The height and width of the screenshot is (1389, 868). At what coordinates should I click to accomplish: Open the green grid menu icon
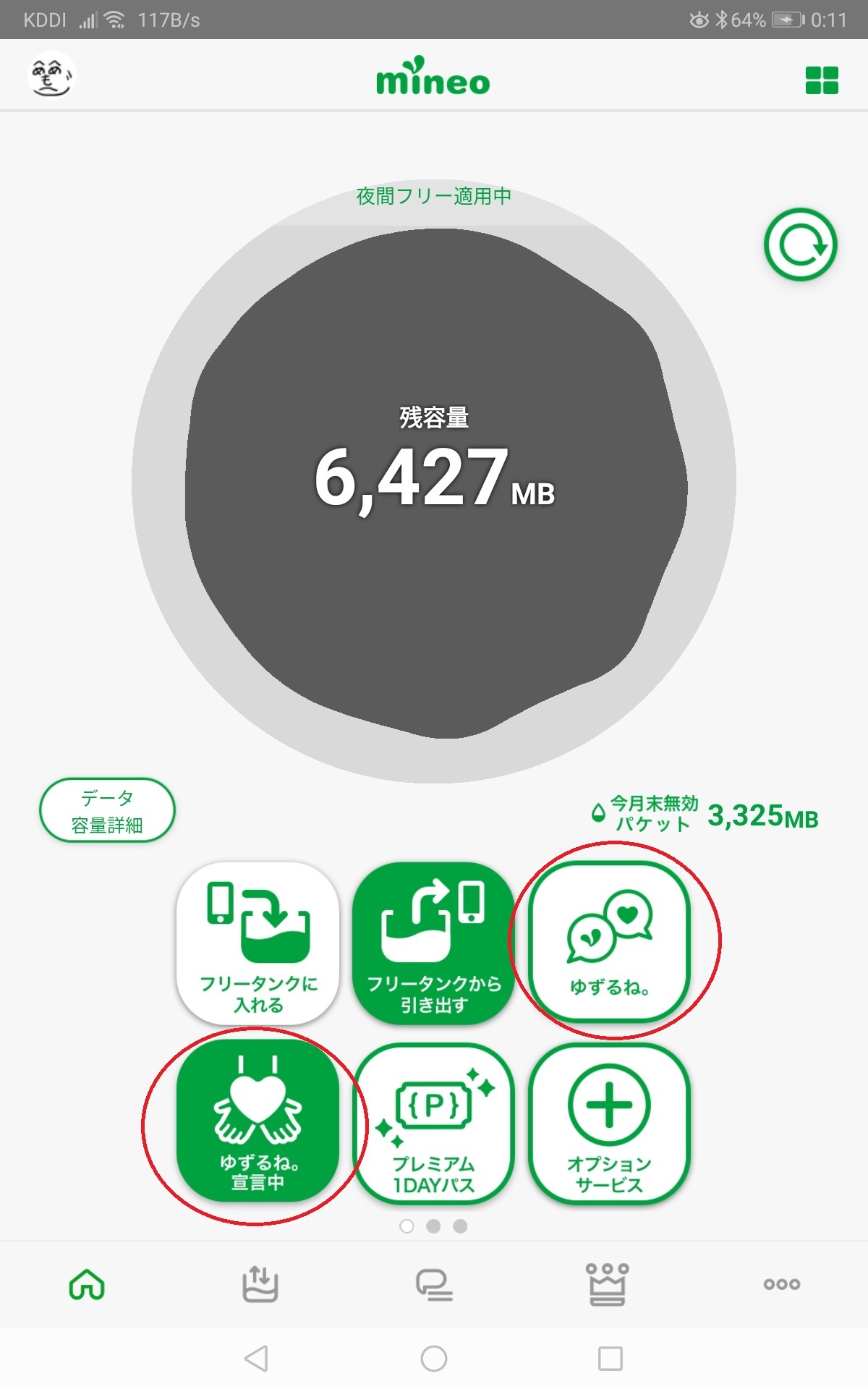pyautogui.click(x=822, y=80)
